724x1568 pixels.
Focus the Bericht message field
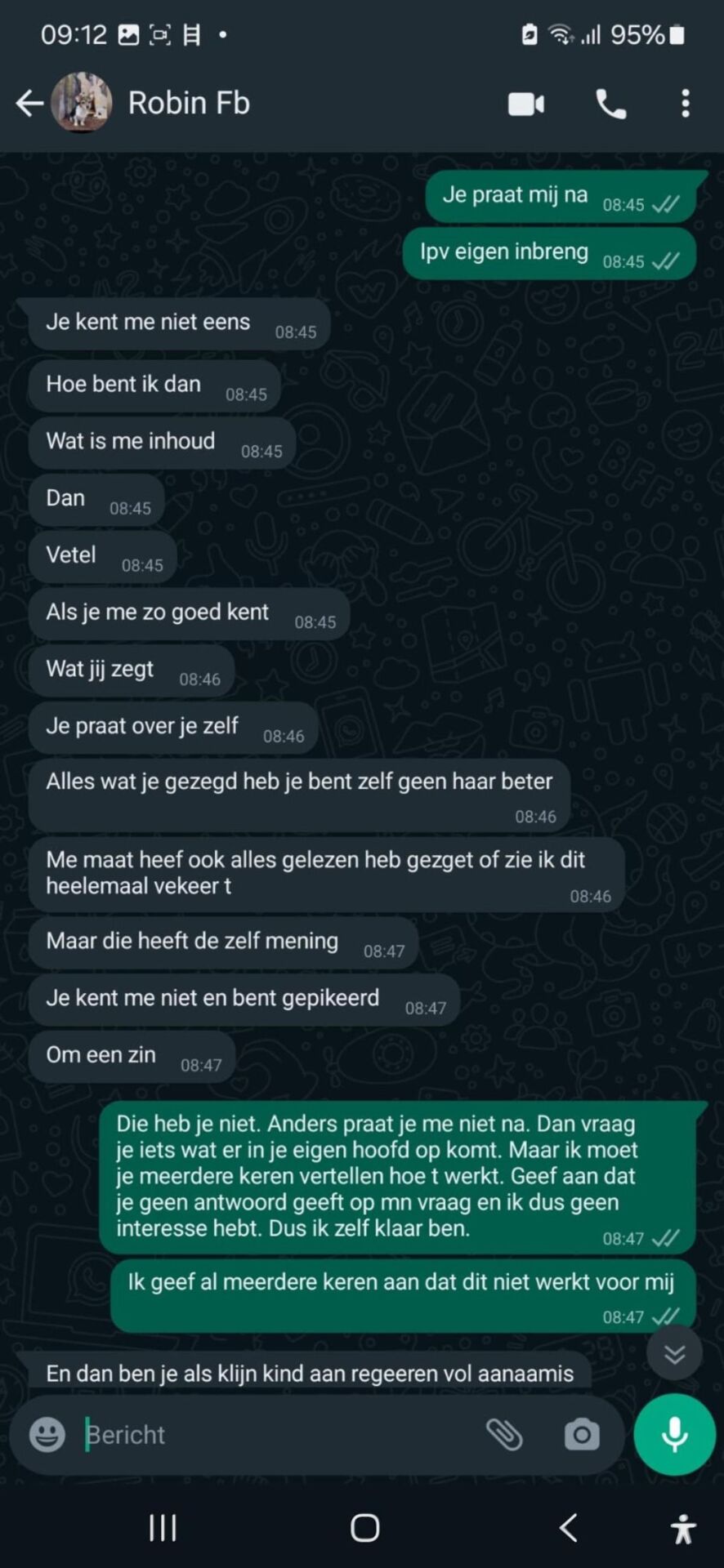pos(270,1435)
